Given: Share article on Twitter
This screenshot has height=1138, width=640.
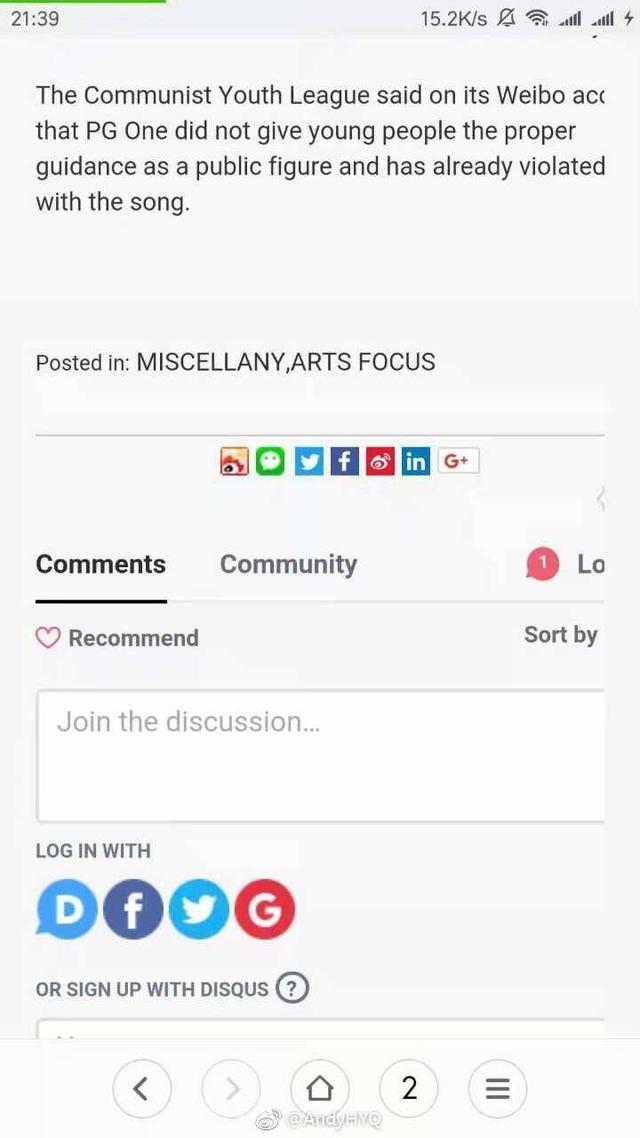Looking at the screenshot, I should 310,461.
